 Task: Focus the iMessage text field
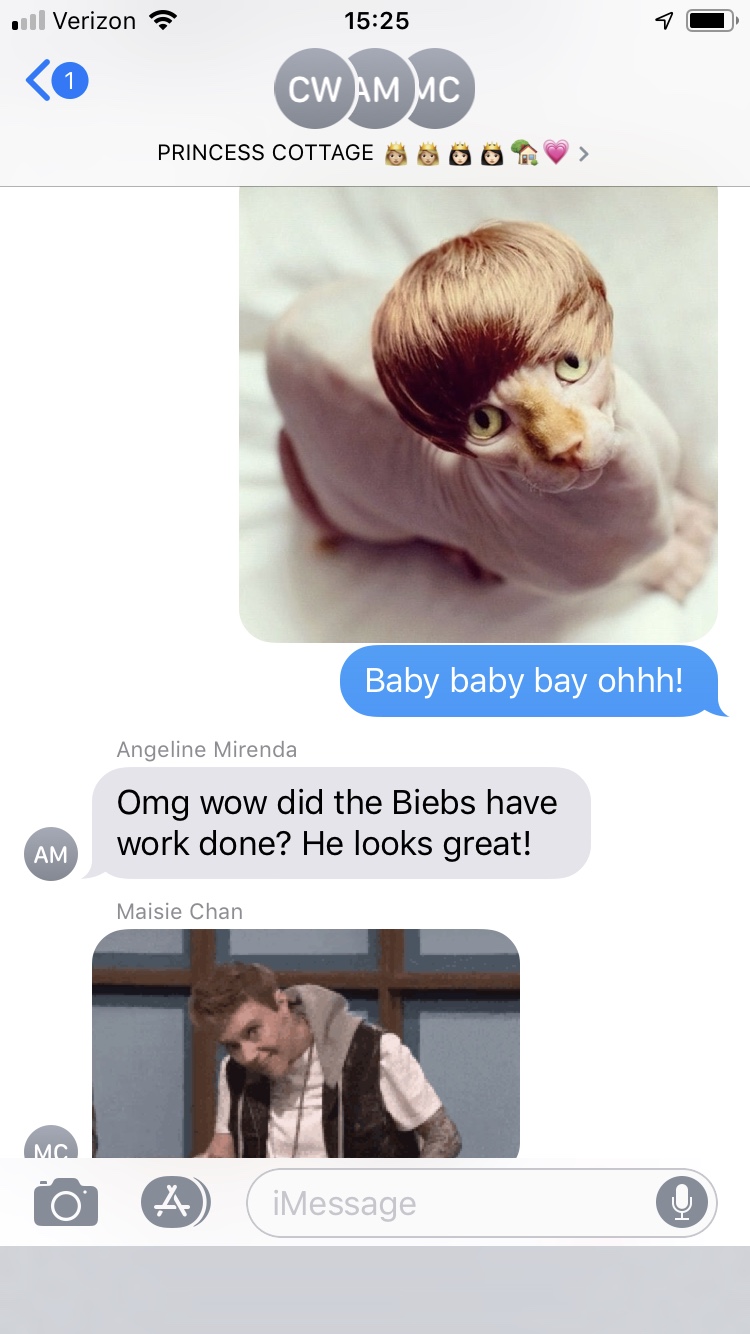[450, 1203]
